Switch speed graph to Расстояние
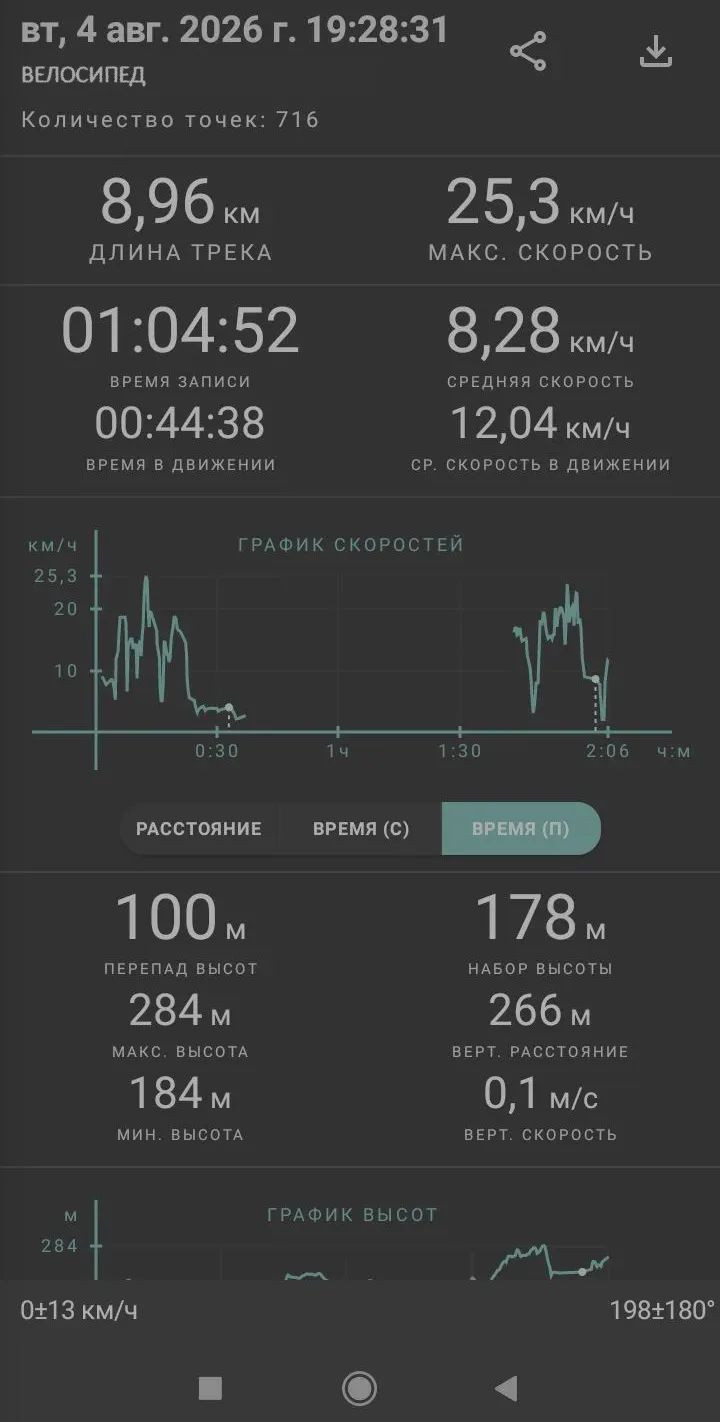This screenshot has width=720, height=1422. [x=199, y=829]
